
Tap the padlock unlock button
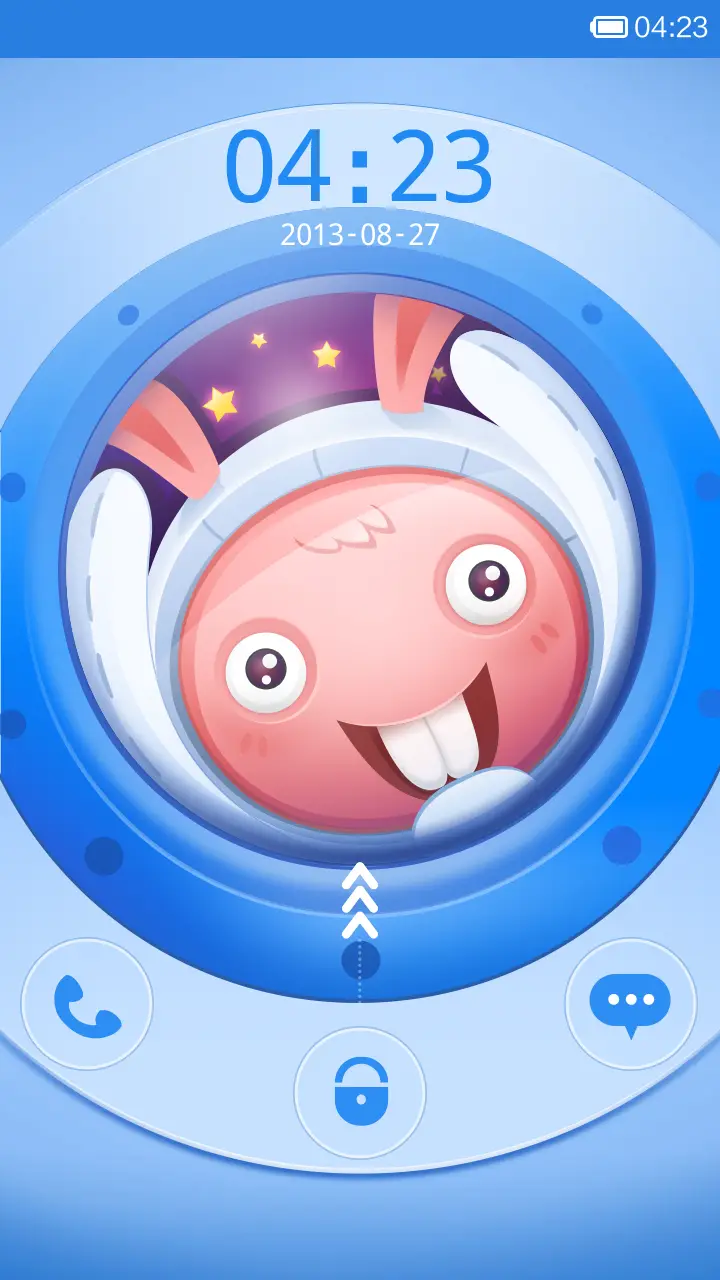point(360,1092)
